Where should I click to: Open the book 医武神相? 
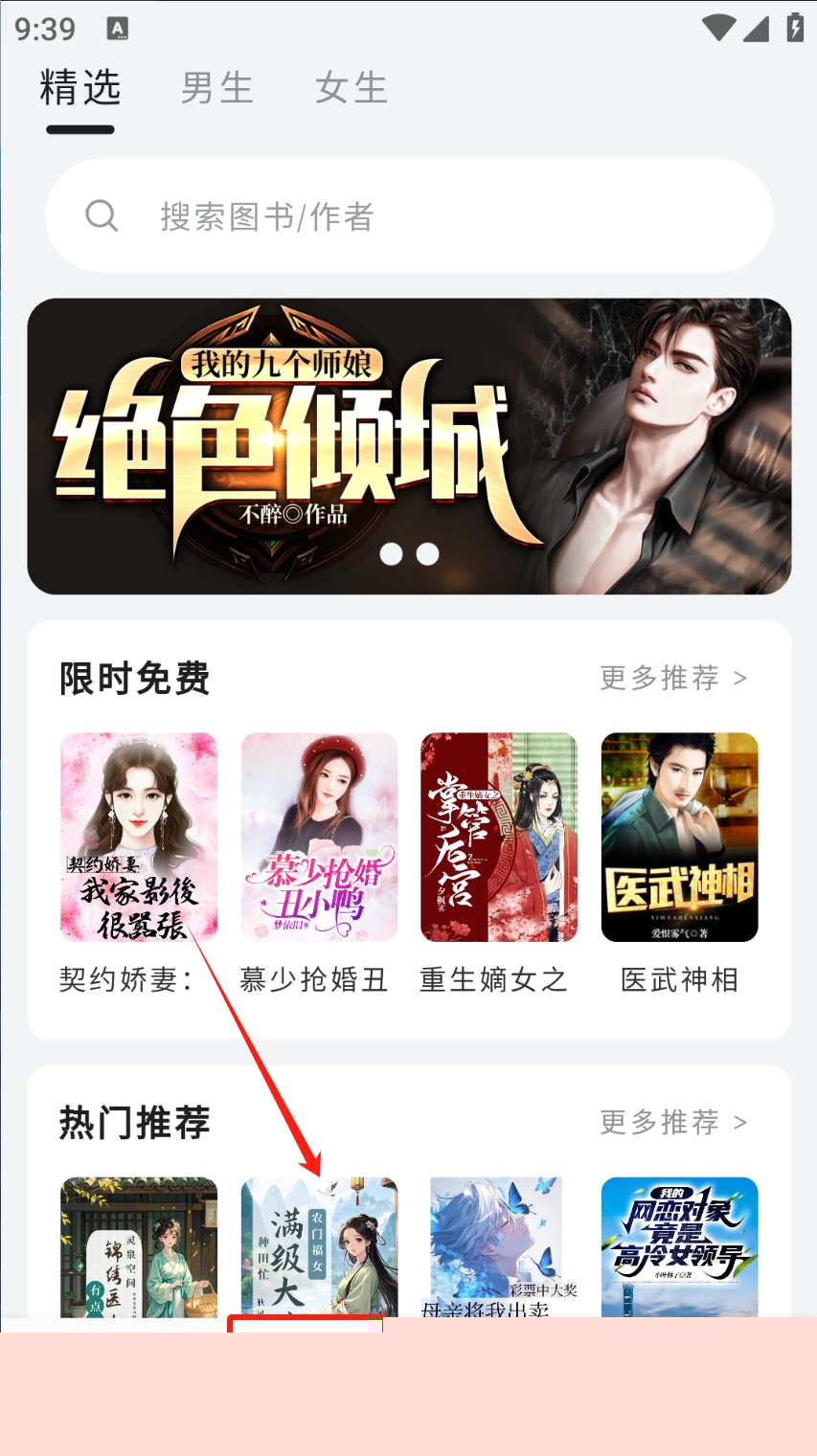(679, 838)
